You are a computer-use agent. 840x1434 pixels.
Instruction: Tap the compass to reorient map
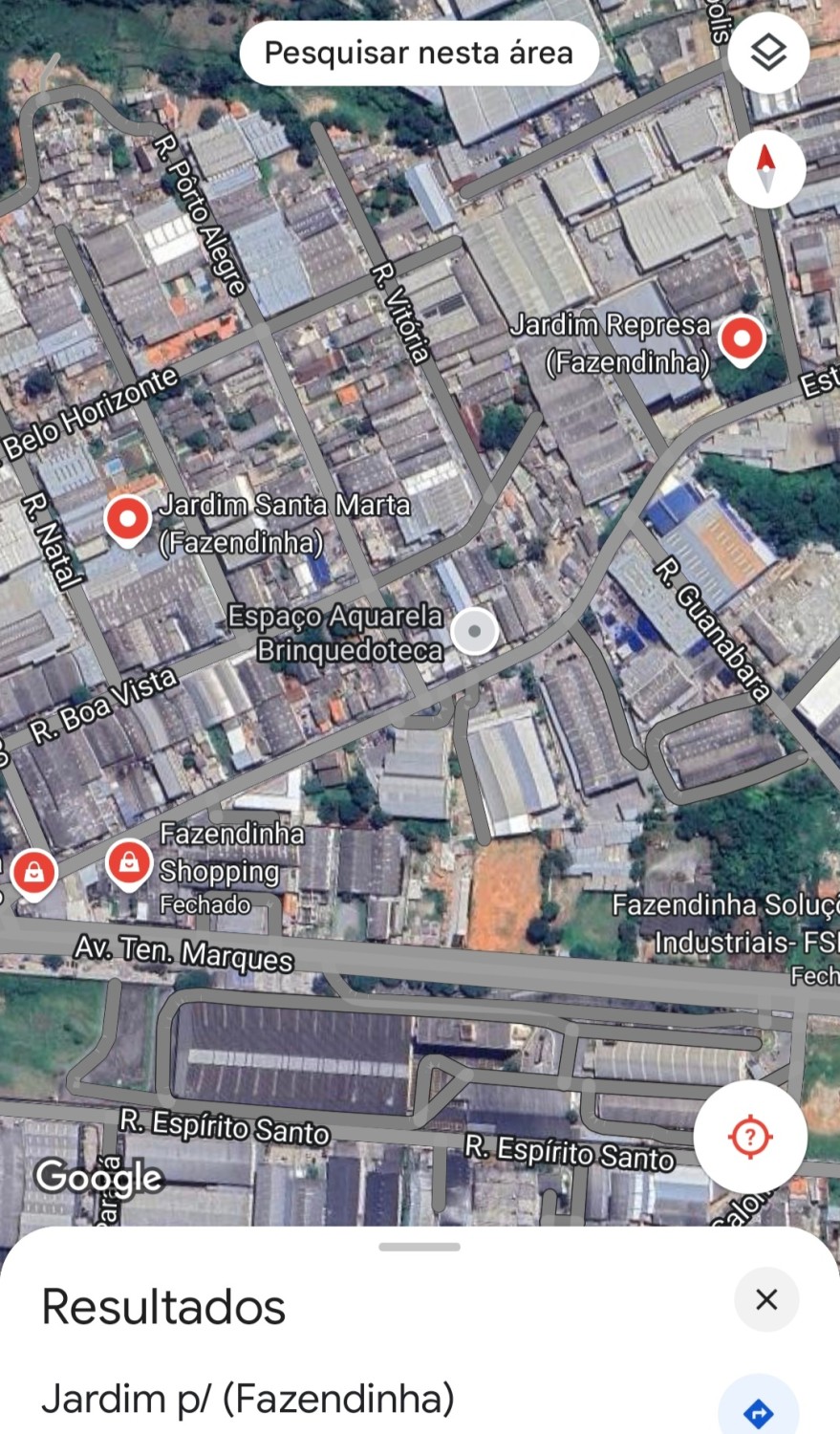766,168
